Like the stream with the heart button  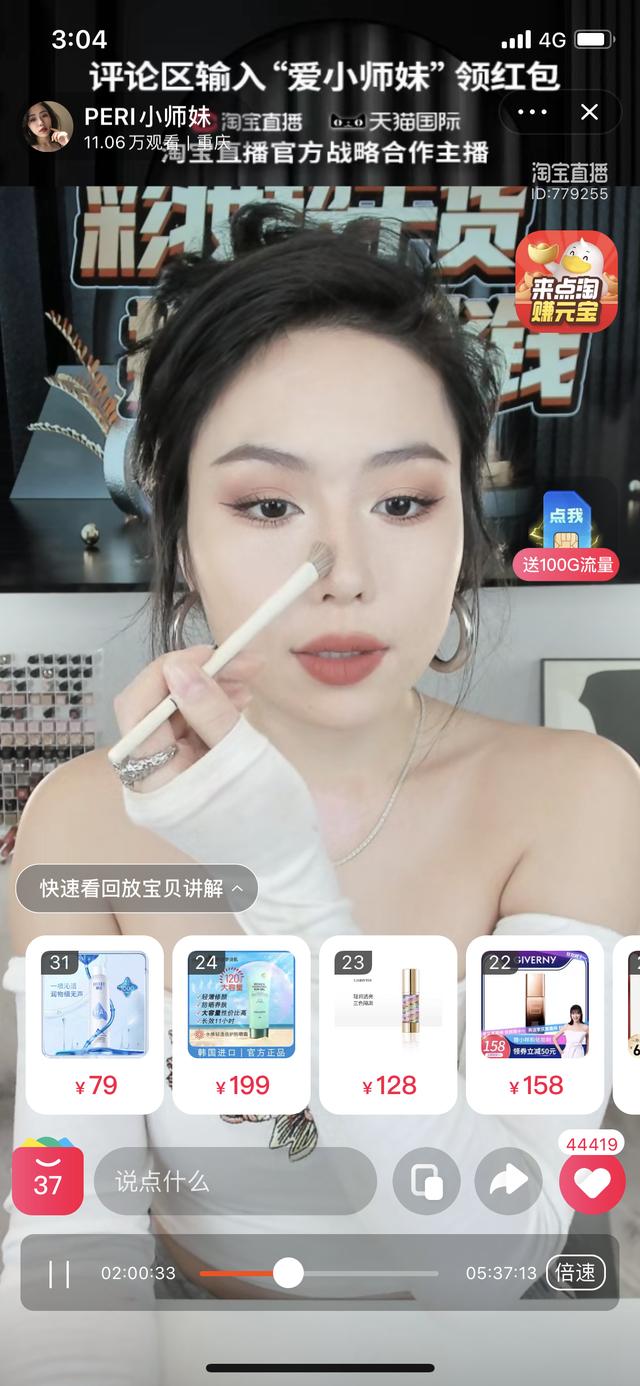[592, 1183]
